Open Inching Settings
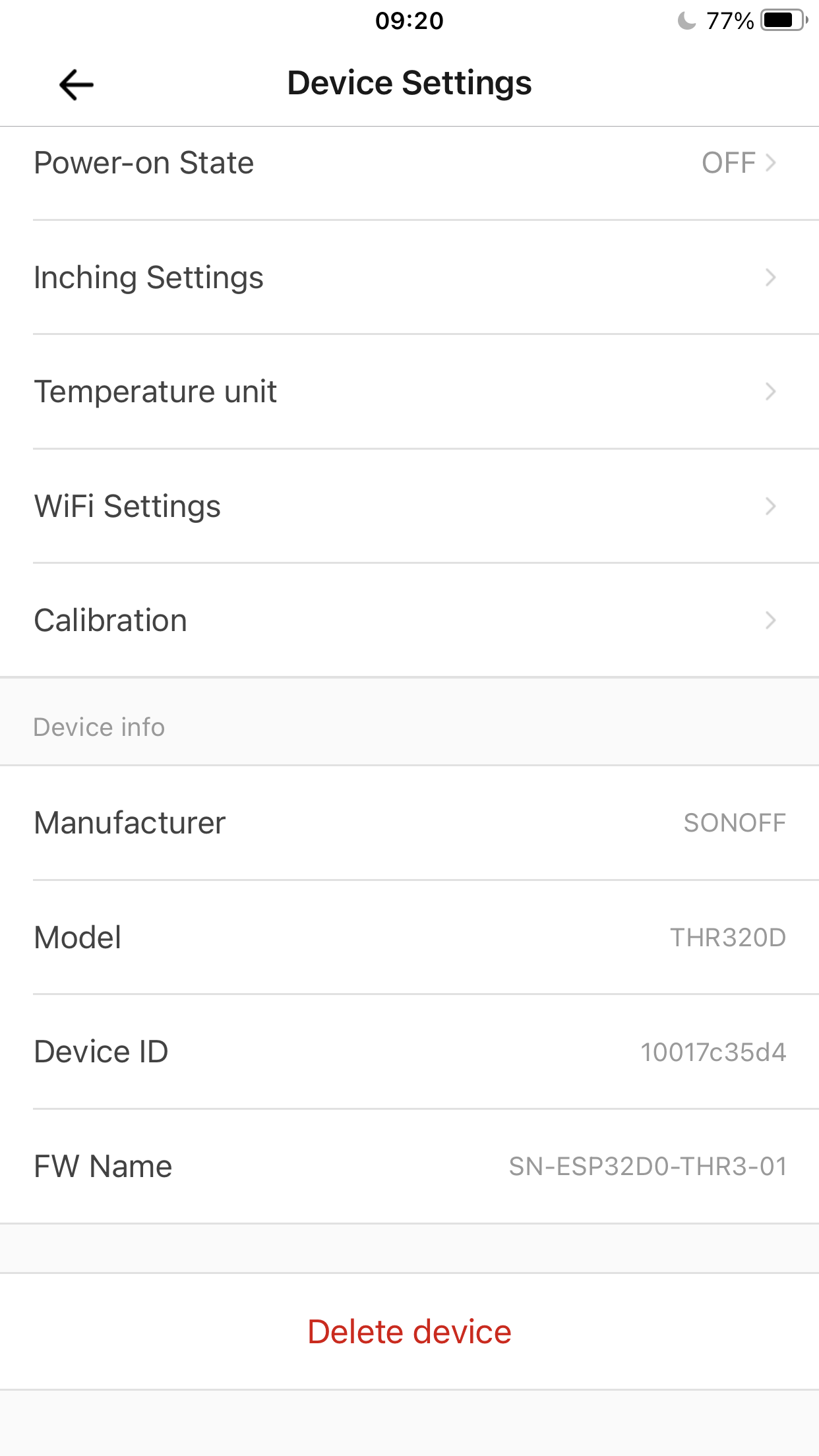This screenshot has height=1456, width=819. click(x=409, y=278)
